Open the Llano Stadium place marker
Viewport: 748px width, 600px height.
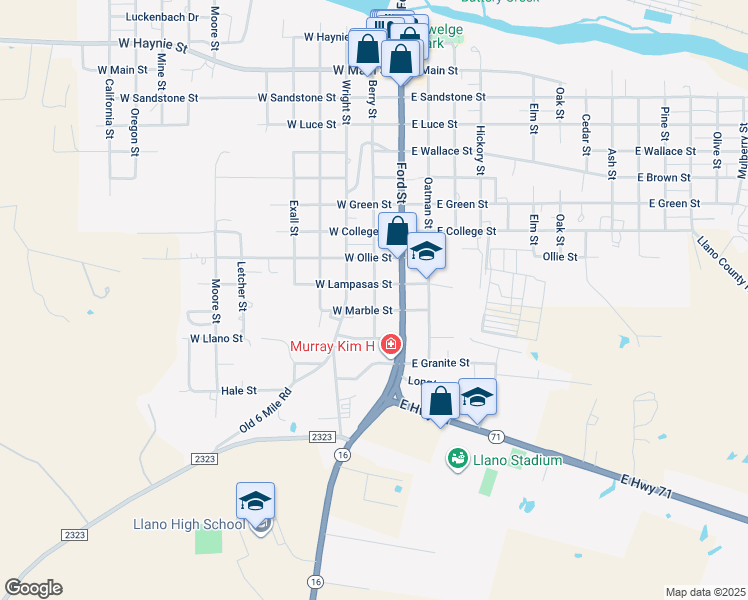coord(458,459)
